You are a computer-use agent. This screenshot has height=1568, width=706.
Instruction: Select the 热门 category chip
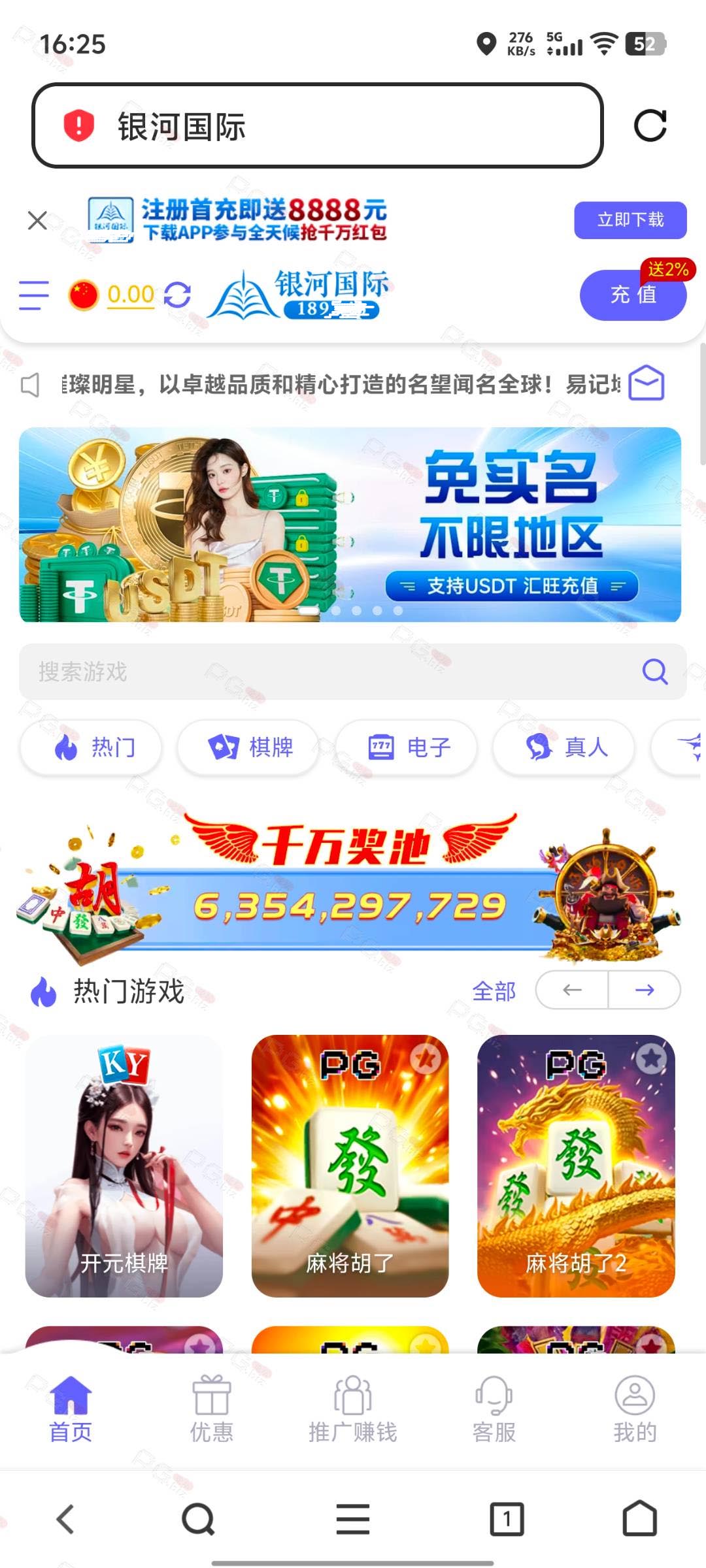pos(91,747)
